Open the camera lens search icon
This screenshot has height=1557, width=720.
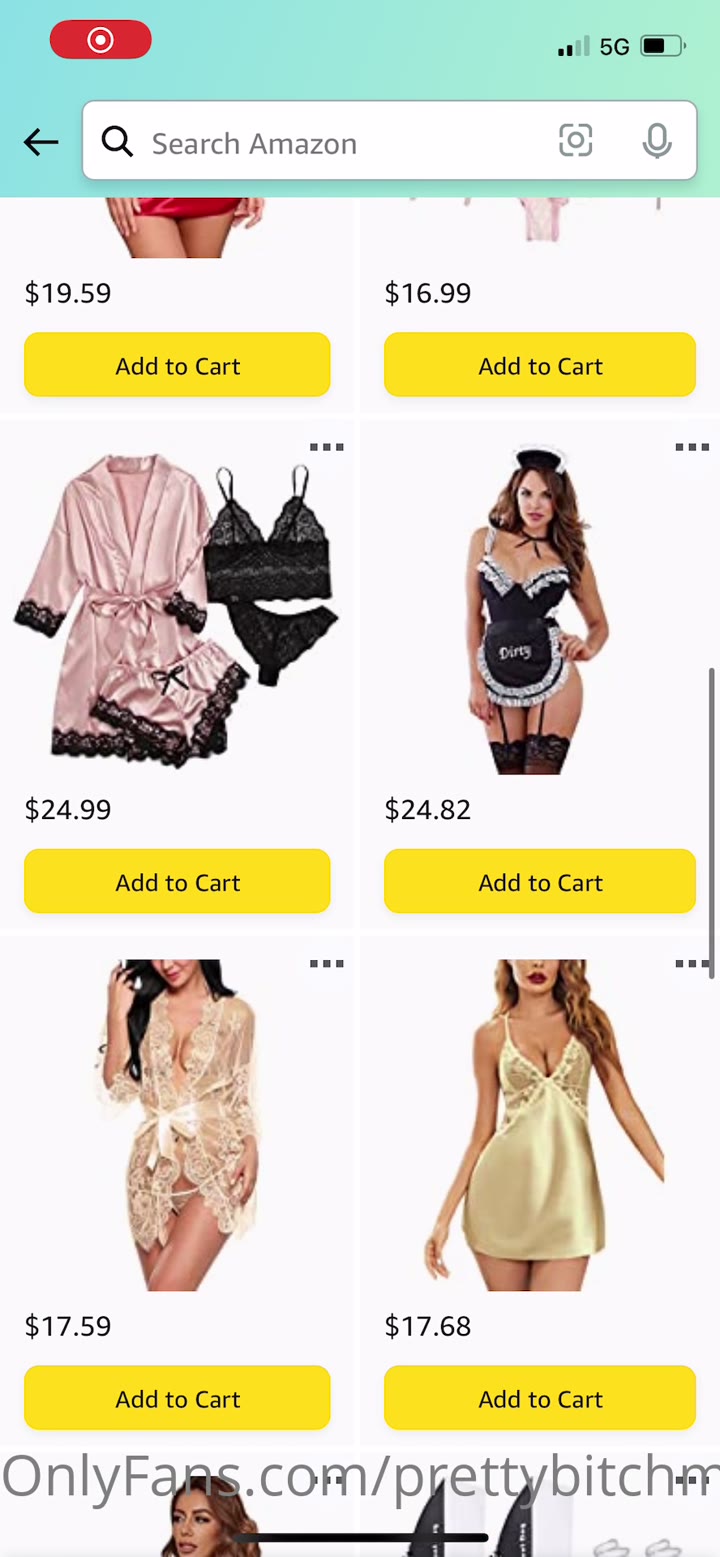(x=575, y=141)
